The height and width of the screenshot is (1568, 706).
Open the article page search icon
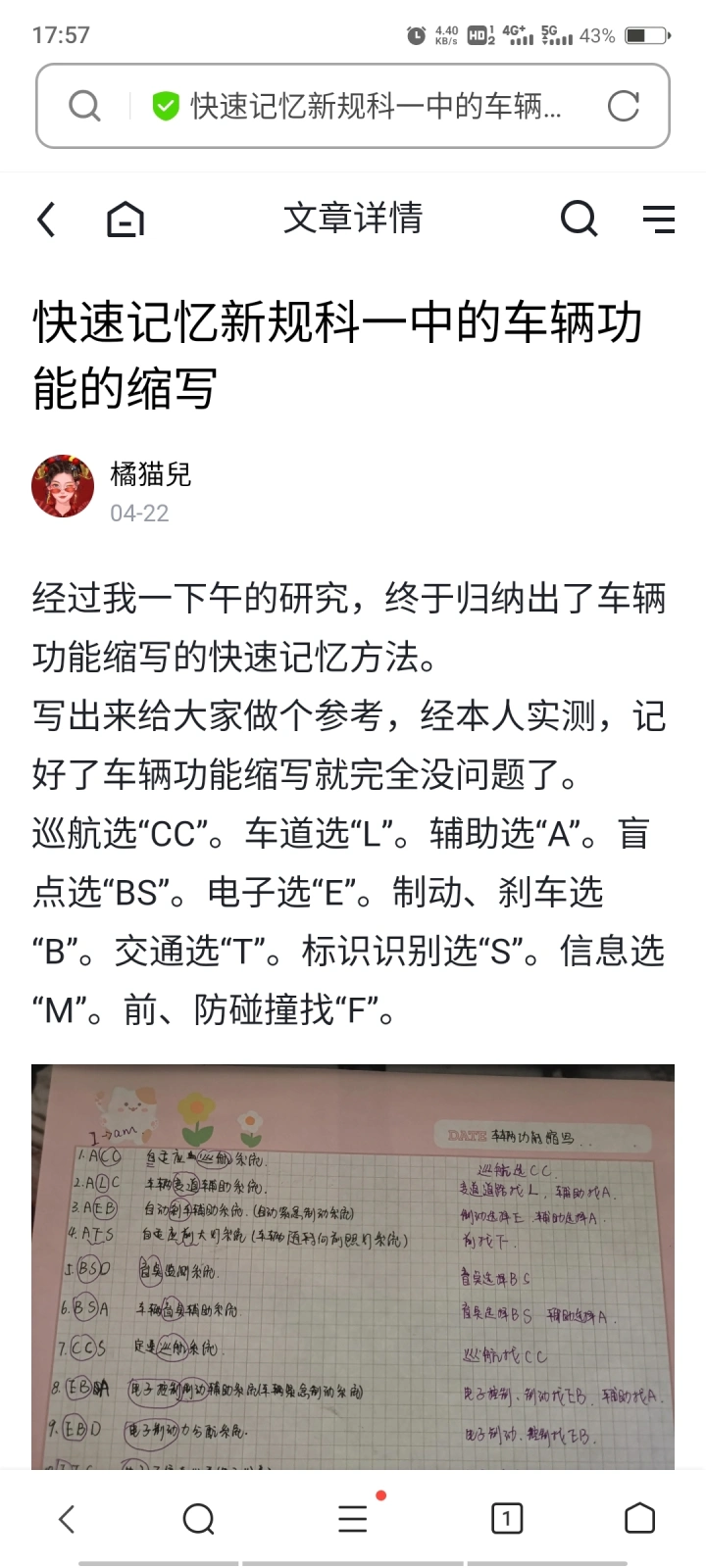pyautogui.click(x=579, y=219)
